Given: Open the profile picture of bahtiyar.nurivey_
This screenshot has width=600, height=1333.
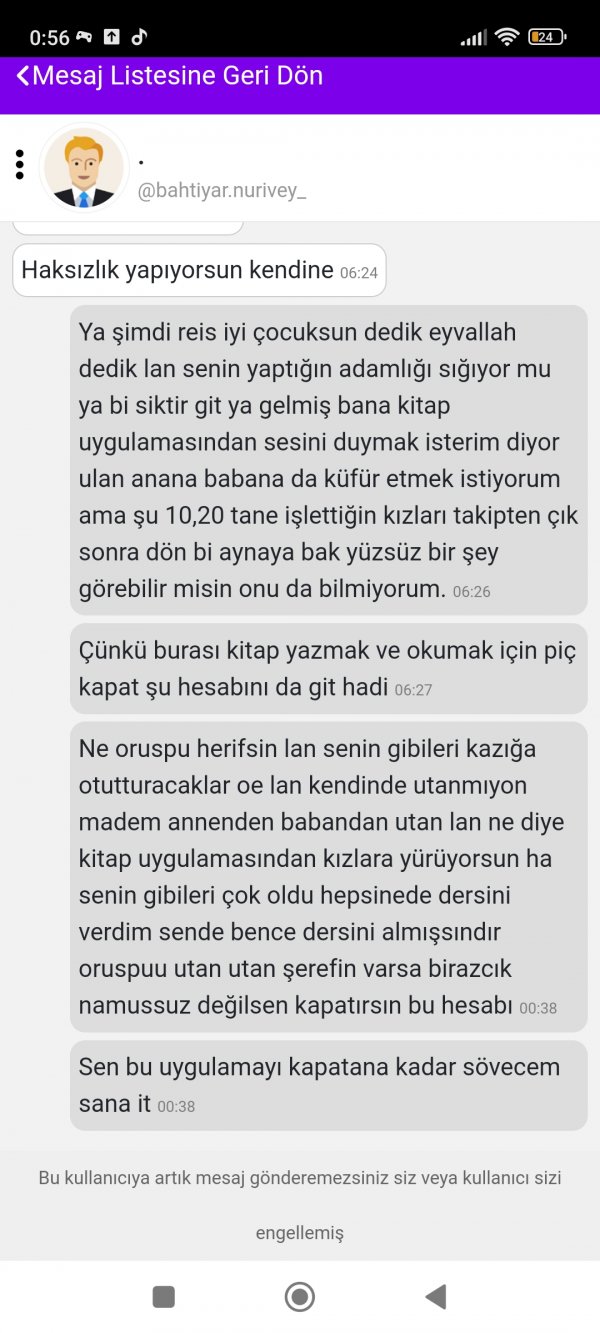Looking at the screenshot, I should [83, 168].
